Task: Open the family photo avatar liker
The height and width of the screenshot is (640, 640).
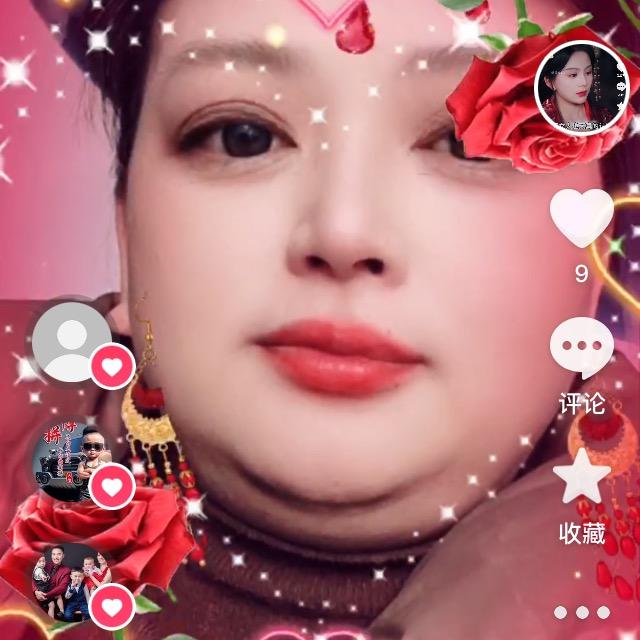Action: (70, 580)
